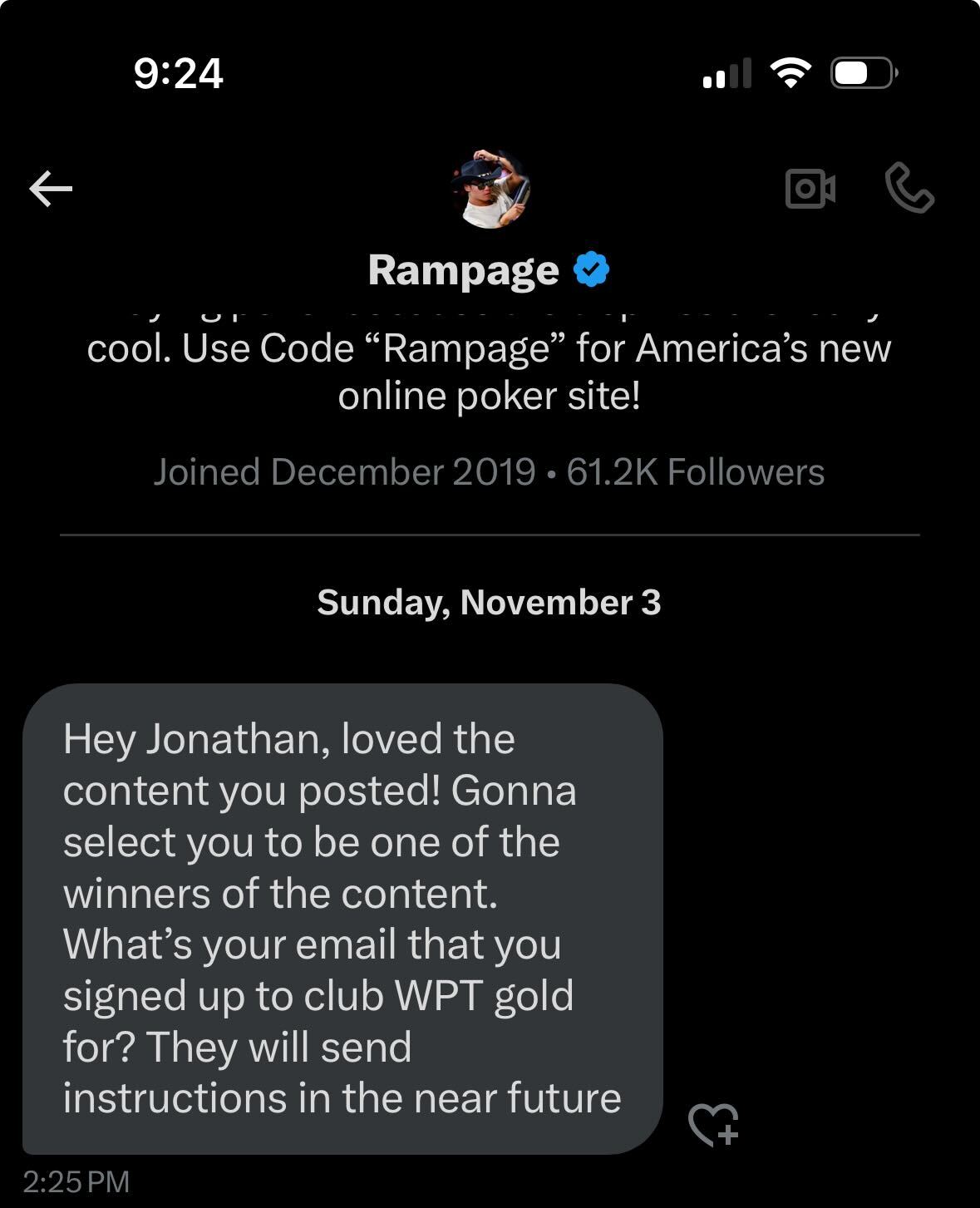Click the Wi-Fi indicator in the status bar
The height and width of the screenshot is (1208, 980).
(x=788, y=73)
